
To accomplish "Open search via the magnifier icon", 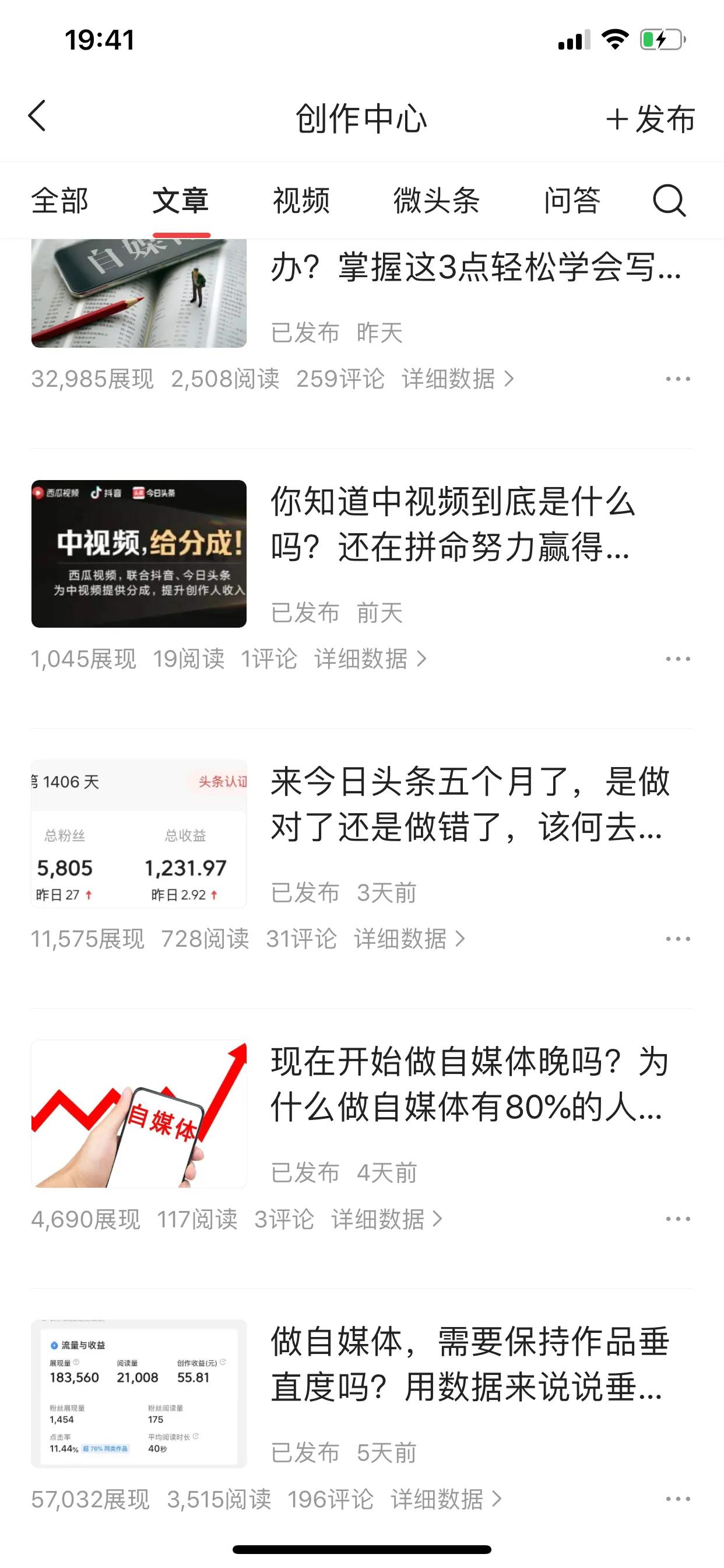I will coord(668,201).
